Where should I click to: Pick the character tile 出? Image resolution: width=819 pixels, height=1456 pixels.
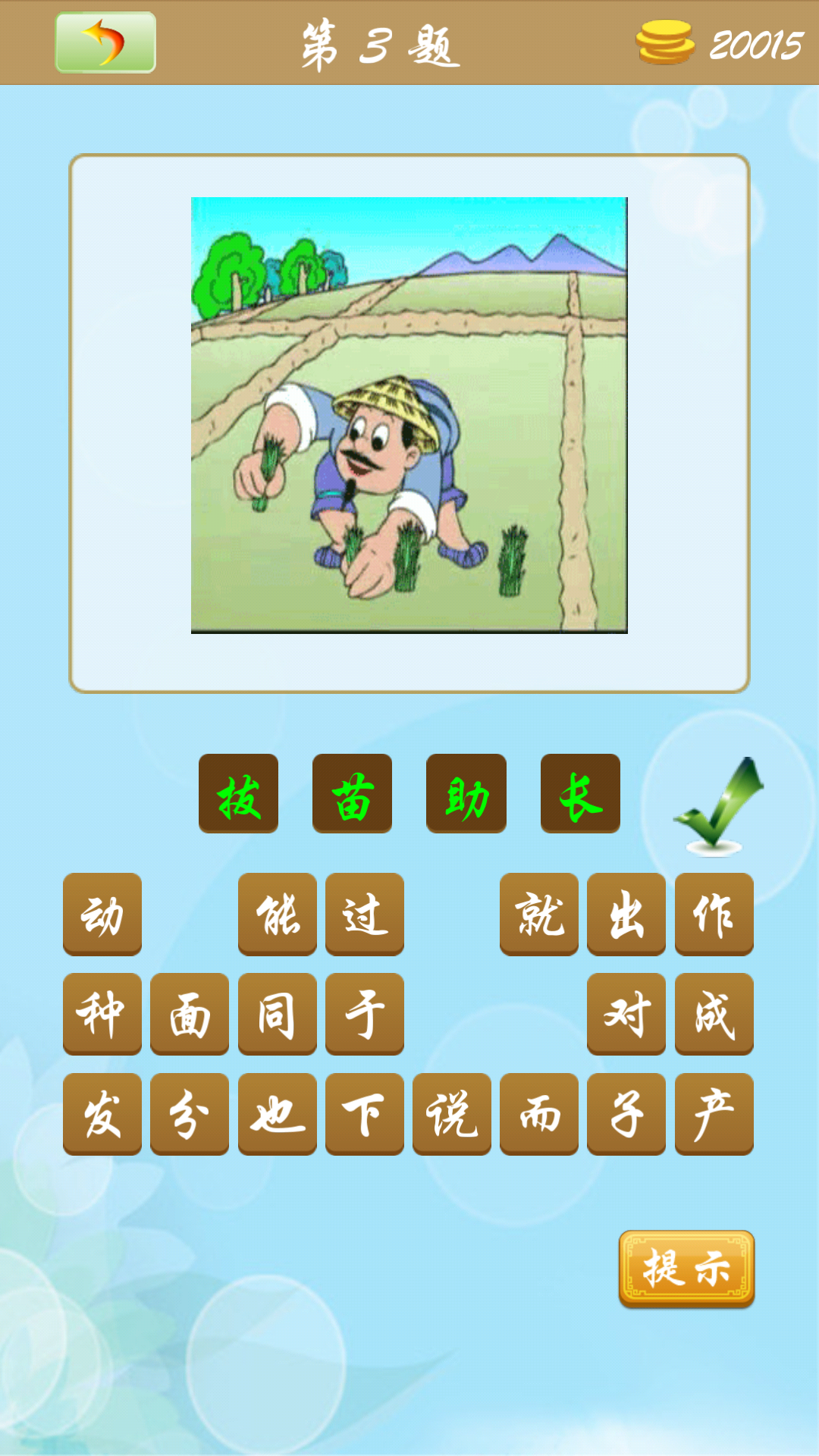(626, 914)
